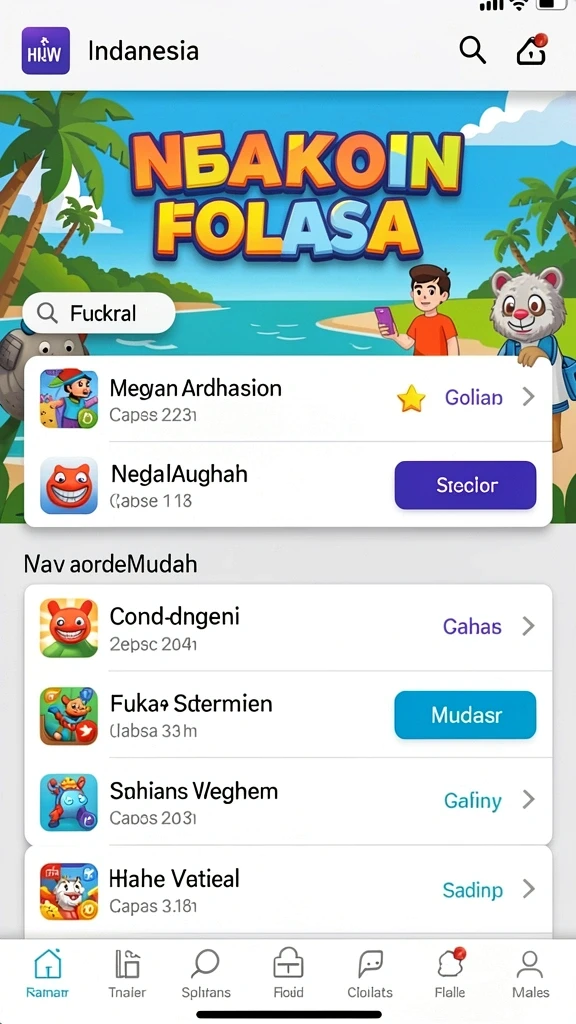
Task: Switch to the Flalle tab
Action: (x=450, y=973)
